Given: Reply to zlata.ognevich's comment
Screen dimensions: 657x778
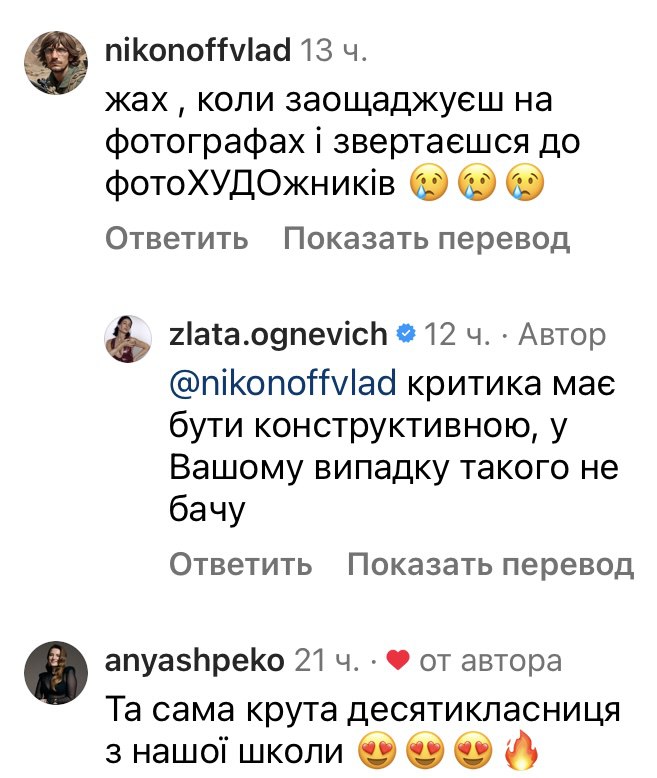Looking at the screenshot, I should [x=240, y=565].
